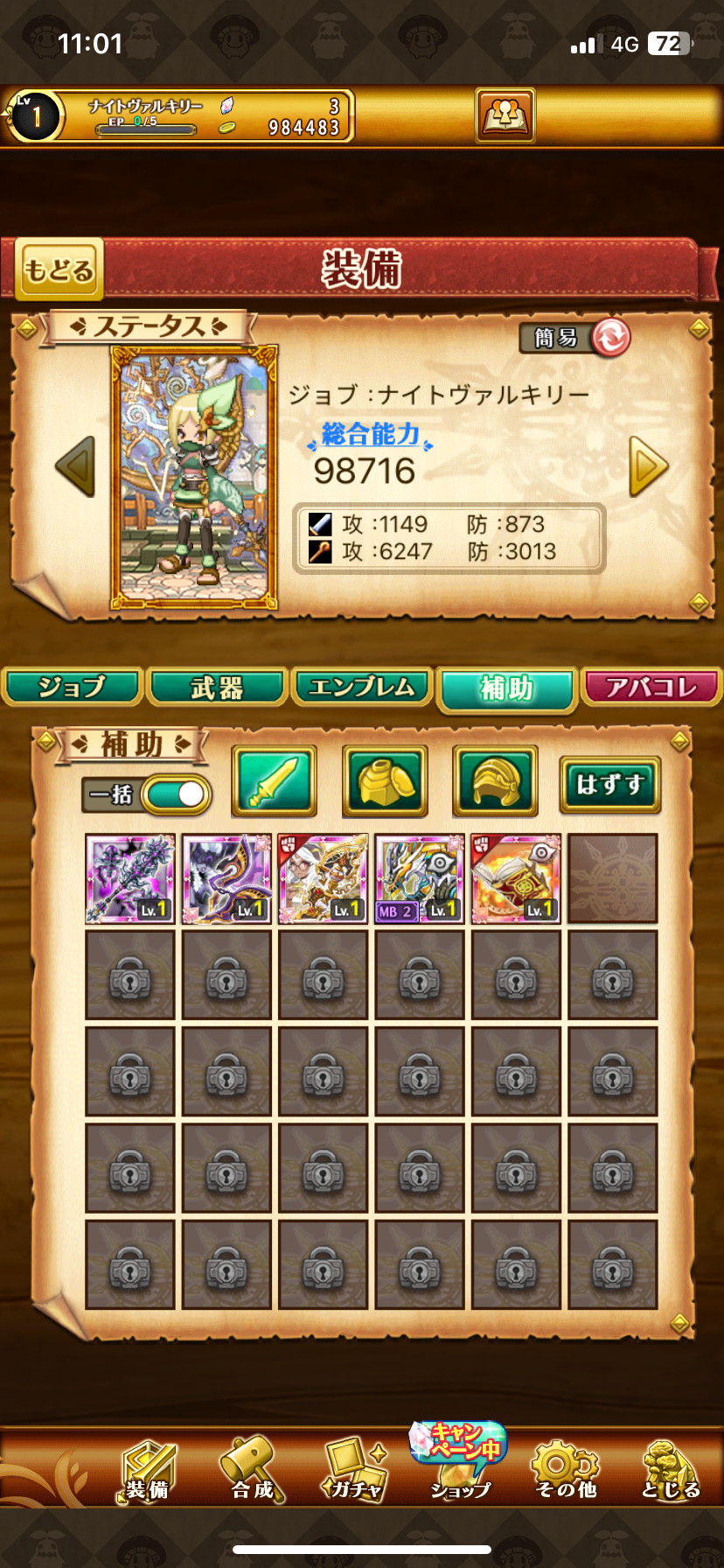Filter by body armor icon
Screen dimensions: 724x1568
click(x=385, y=781)
